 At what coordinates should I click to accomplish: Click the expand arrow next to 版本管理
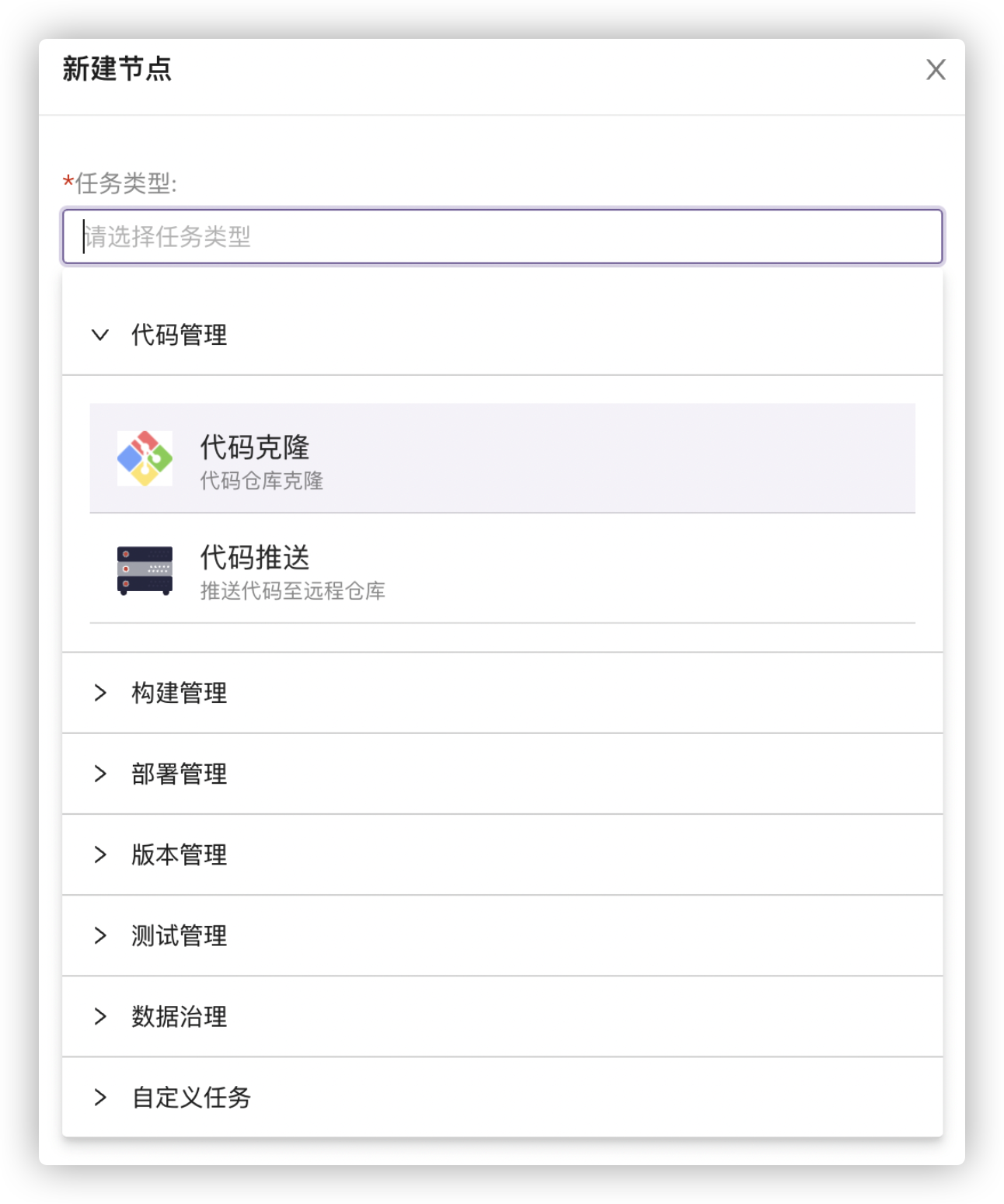click(x=99, y=854)
